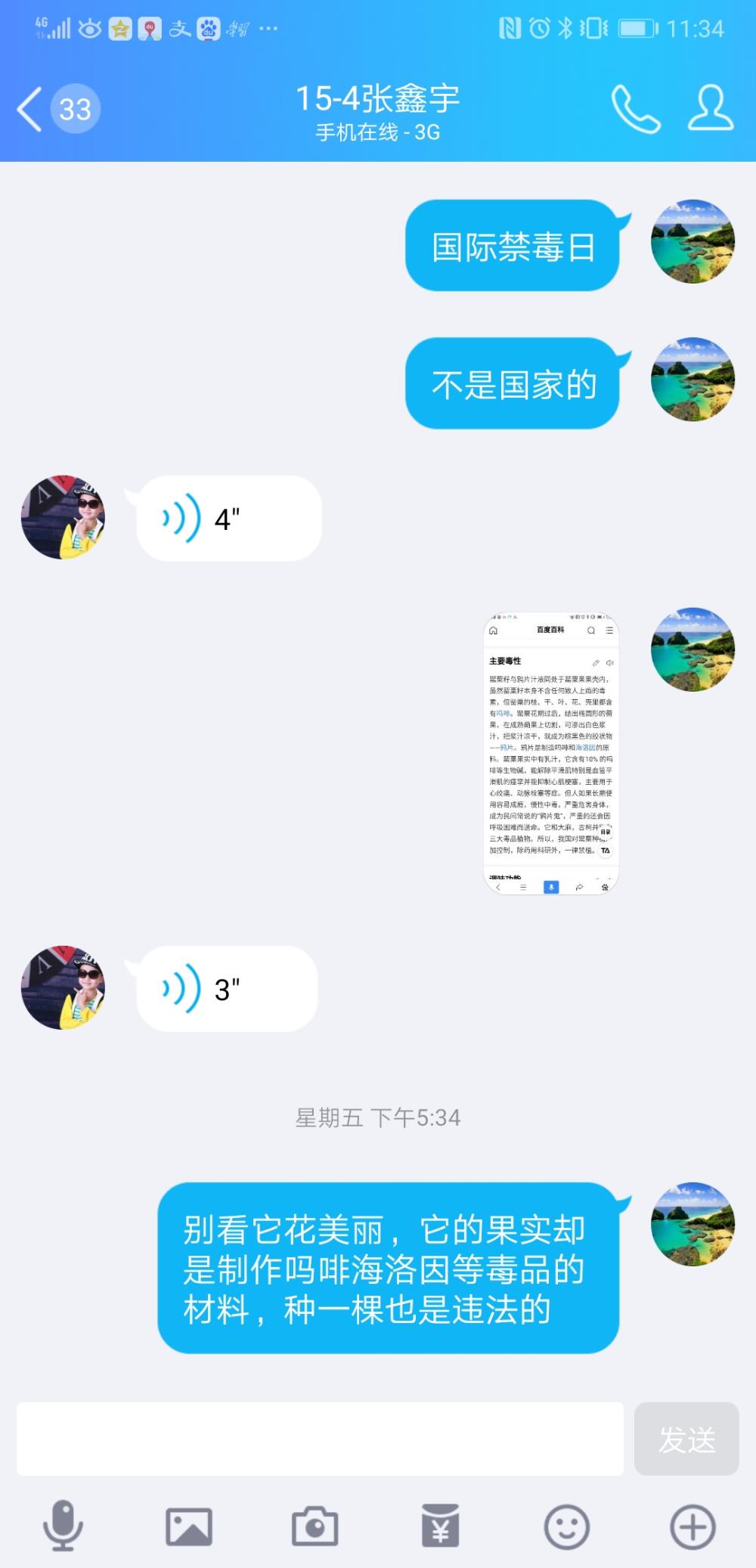
Task: Open the contact profile icon
Action: tap(711, 109)
